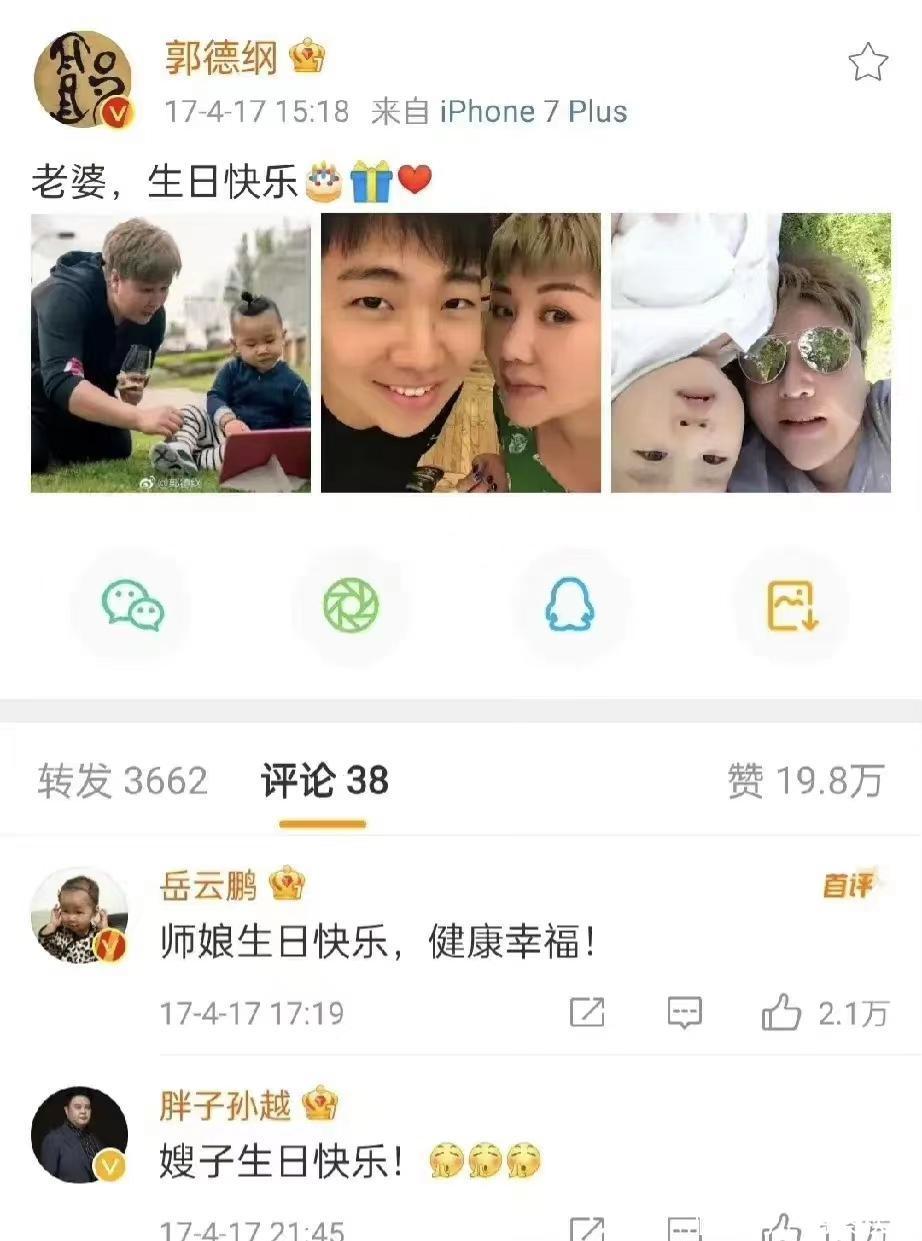The width and height of the screenshot is (922, 1241).
Task: Repost 岳云鹏's comment
Action: (x=587, y=1013)
